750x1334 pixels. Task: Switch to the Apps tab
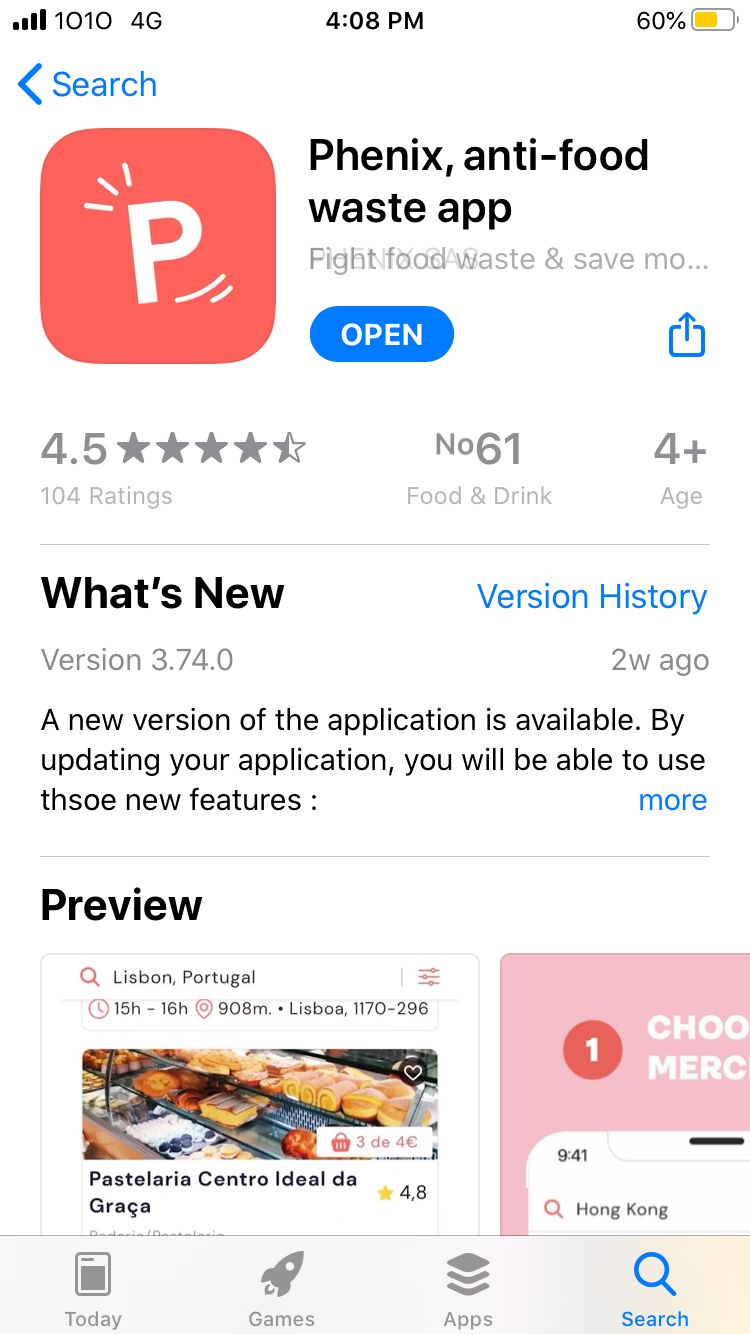[x=468, y=1290]
